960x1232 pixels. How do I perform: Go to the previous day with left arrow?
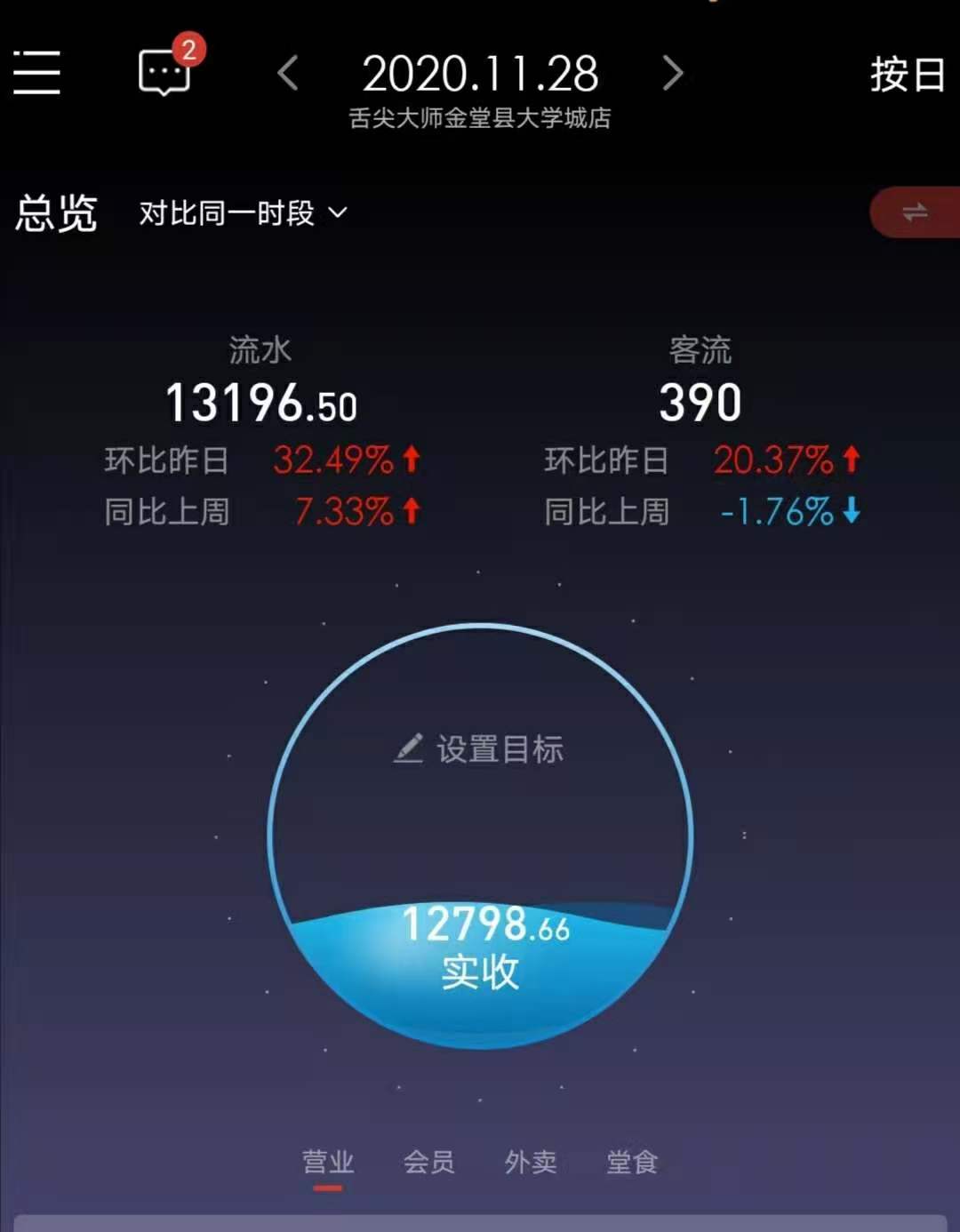(x=286, y=75)
